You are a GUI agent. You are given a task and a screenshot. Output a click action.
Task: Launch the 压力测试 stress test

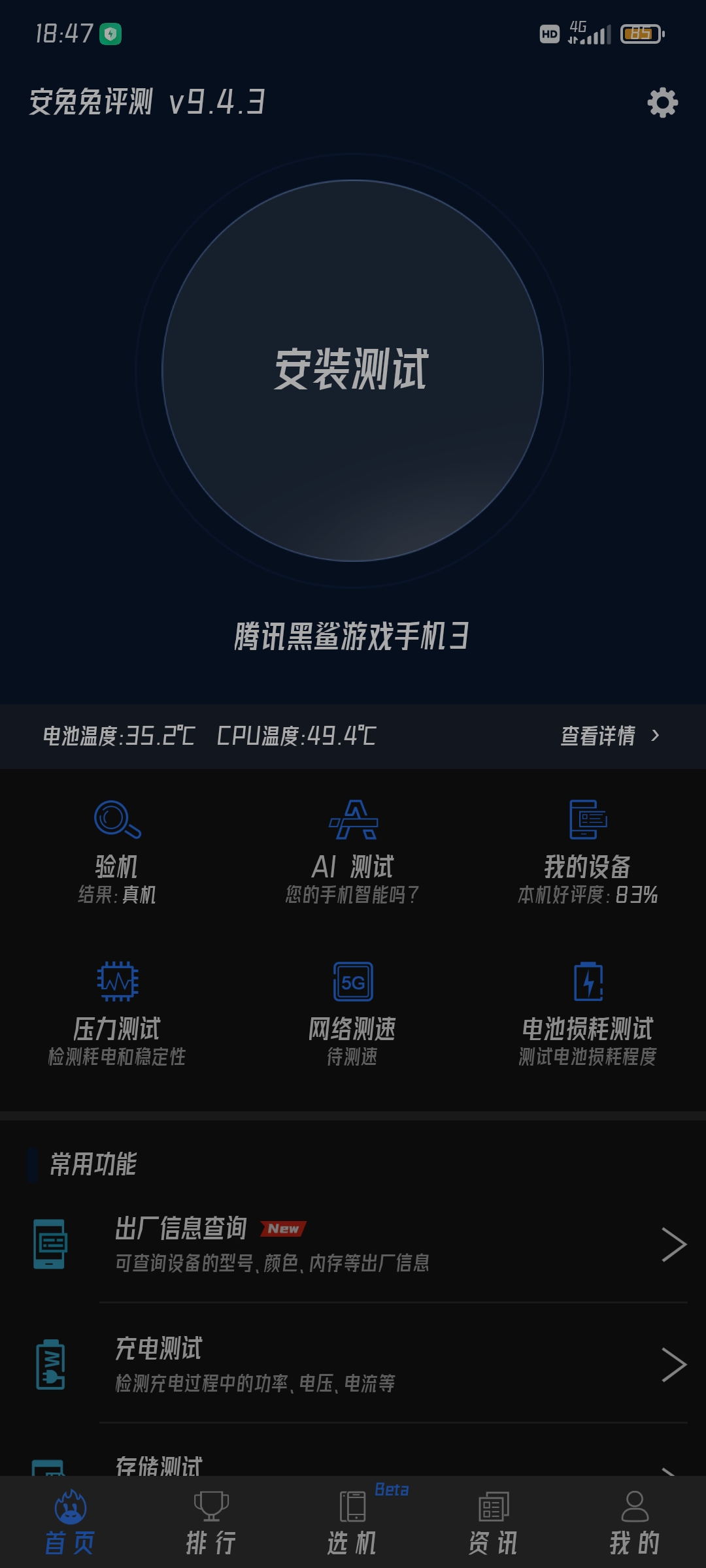coord(118,1014)
